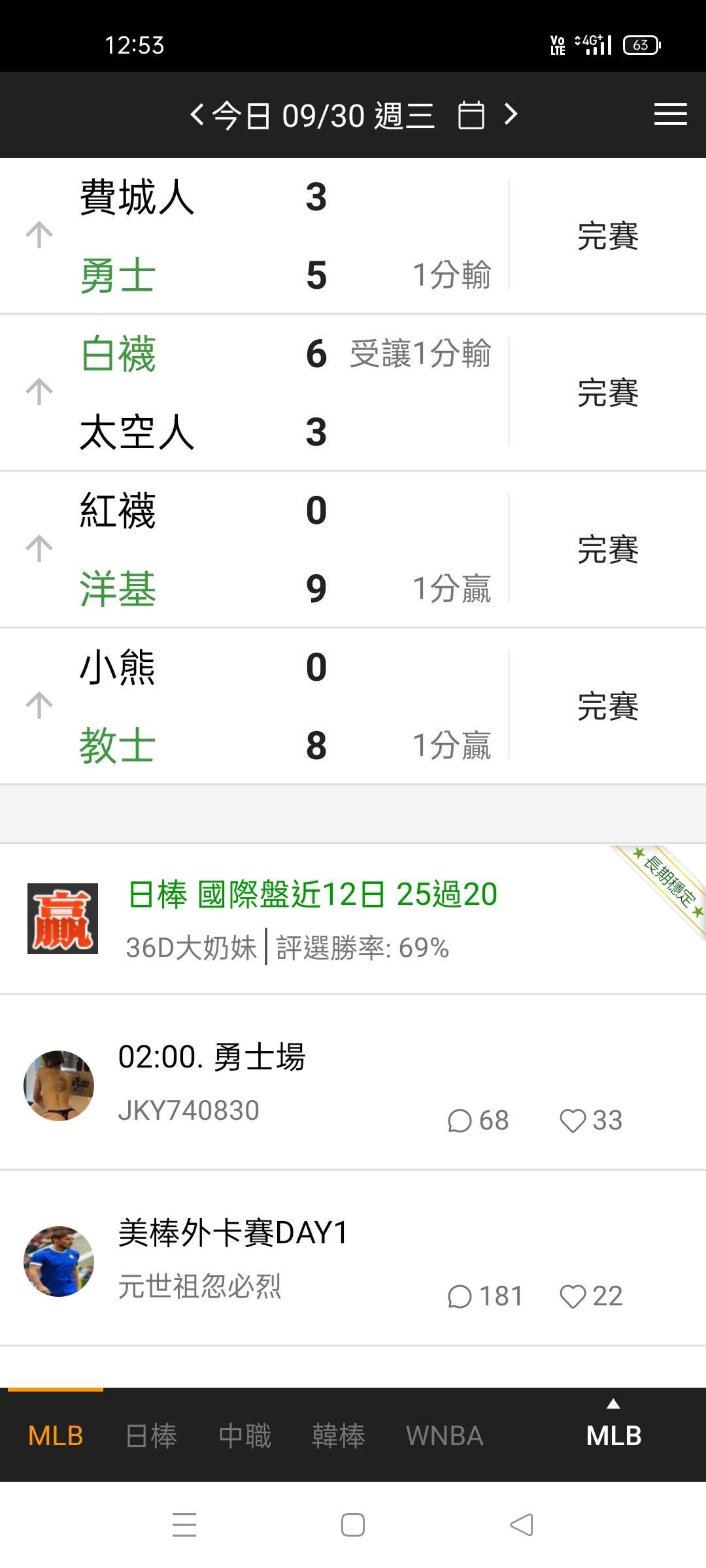Open the 費城人 vs 勇士 game
This screenshot has width=706, height=1568.
pyautogui.click(x=353, y=236)
